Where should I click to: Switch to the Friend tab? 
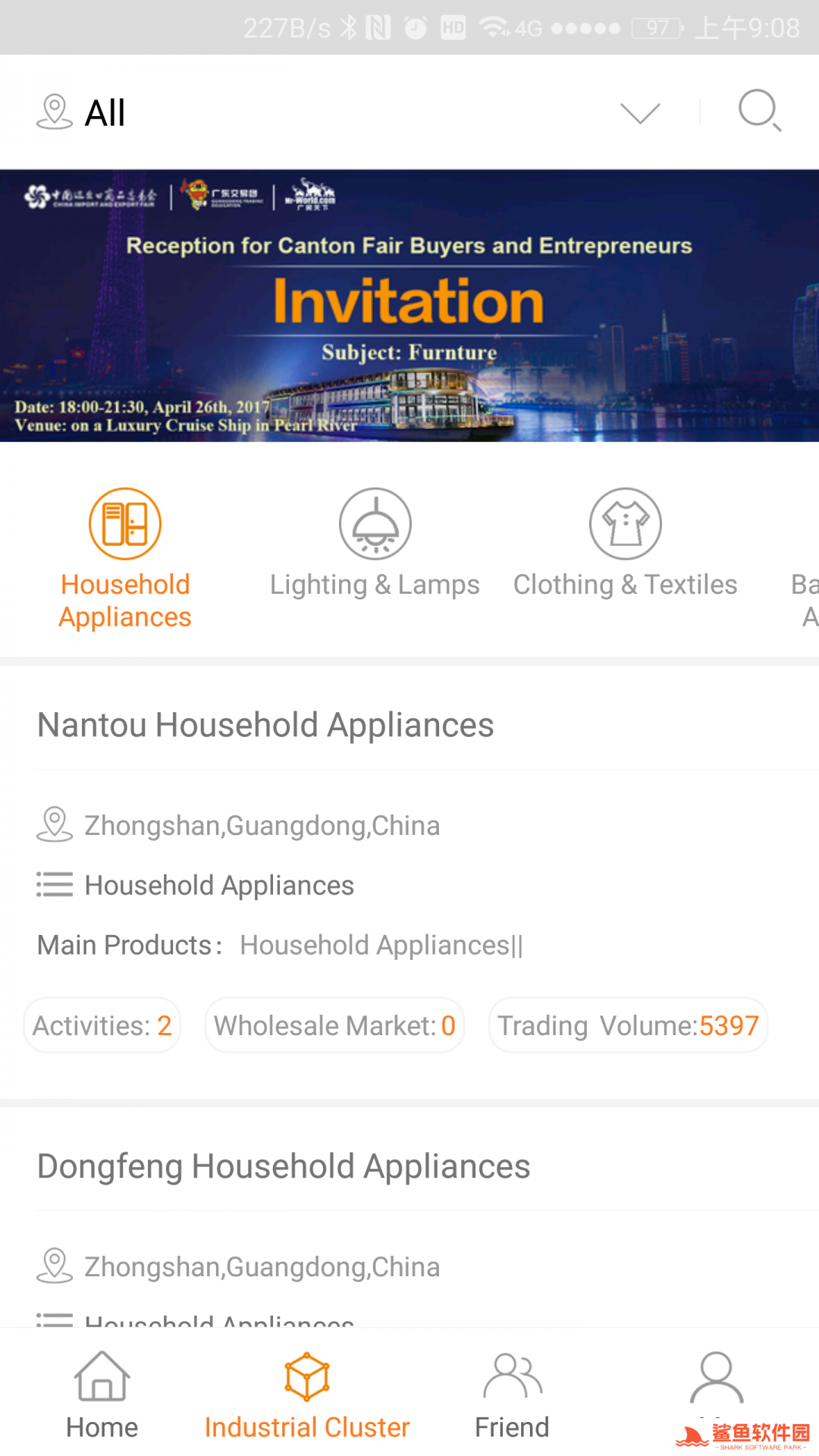(x=512, y=1395)
